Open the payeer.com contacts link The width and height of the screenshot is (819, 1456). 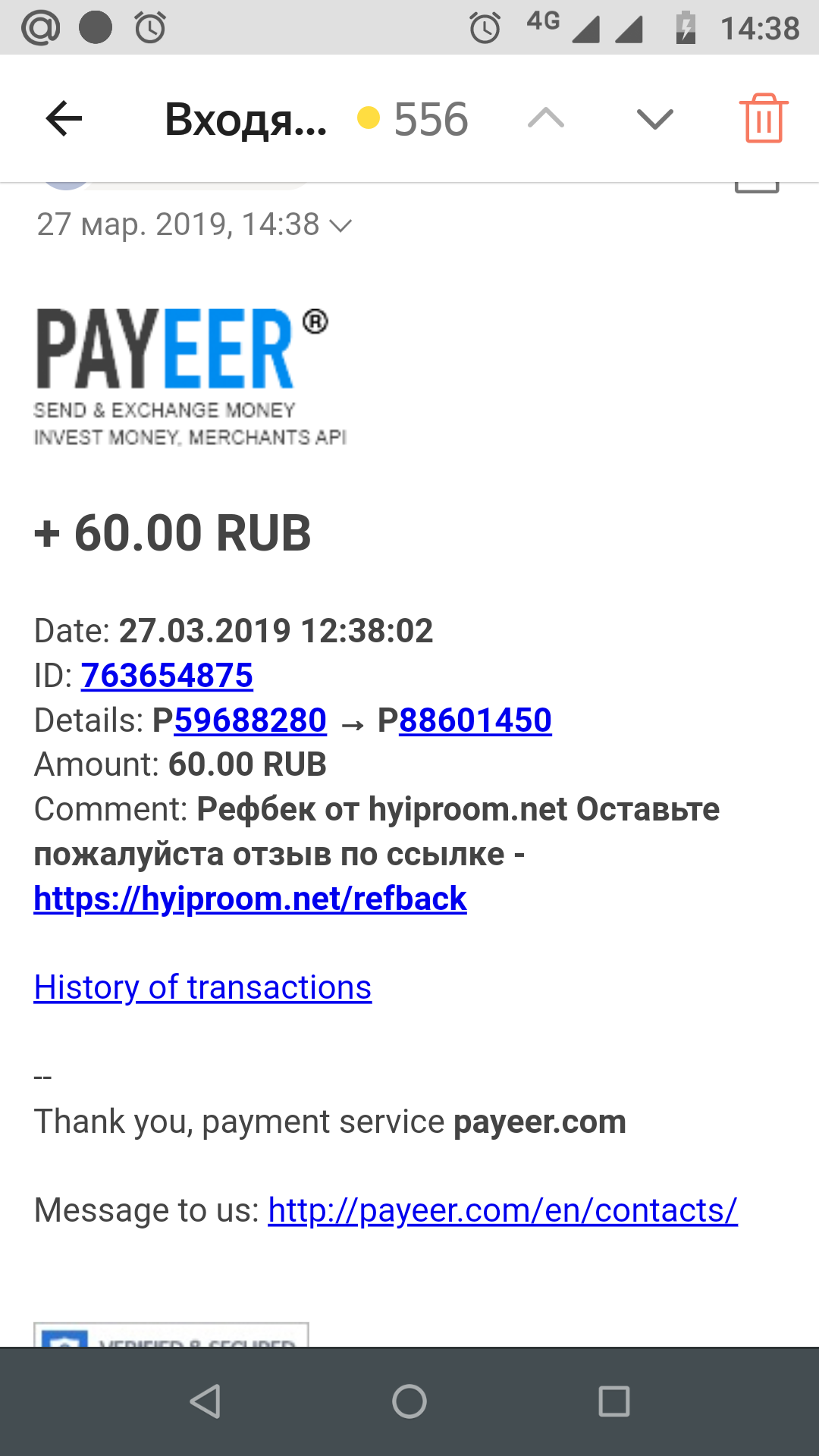[503, 1210]
